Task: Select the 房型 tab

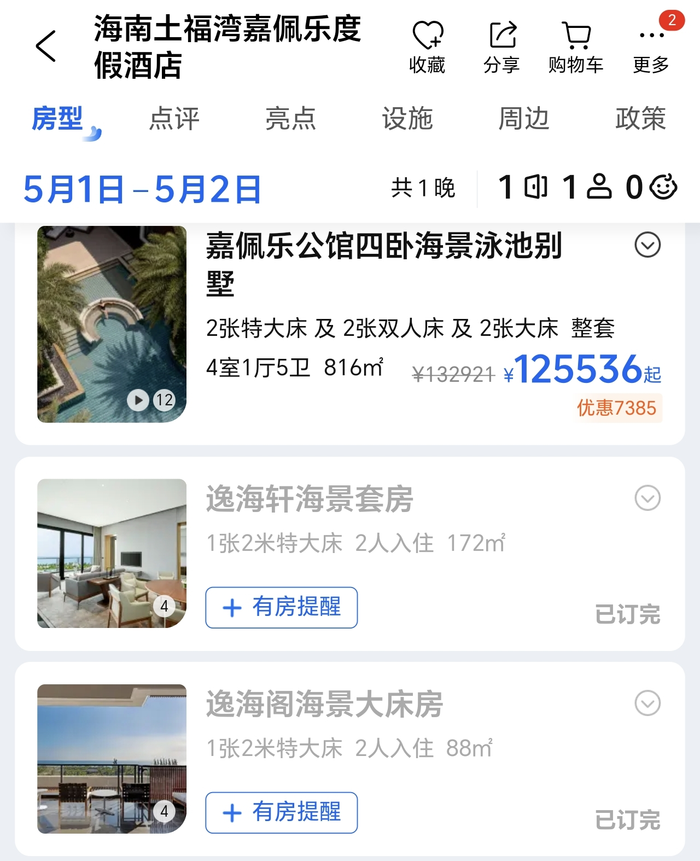Action: coord(57,119)
